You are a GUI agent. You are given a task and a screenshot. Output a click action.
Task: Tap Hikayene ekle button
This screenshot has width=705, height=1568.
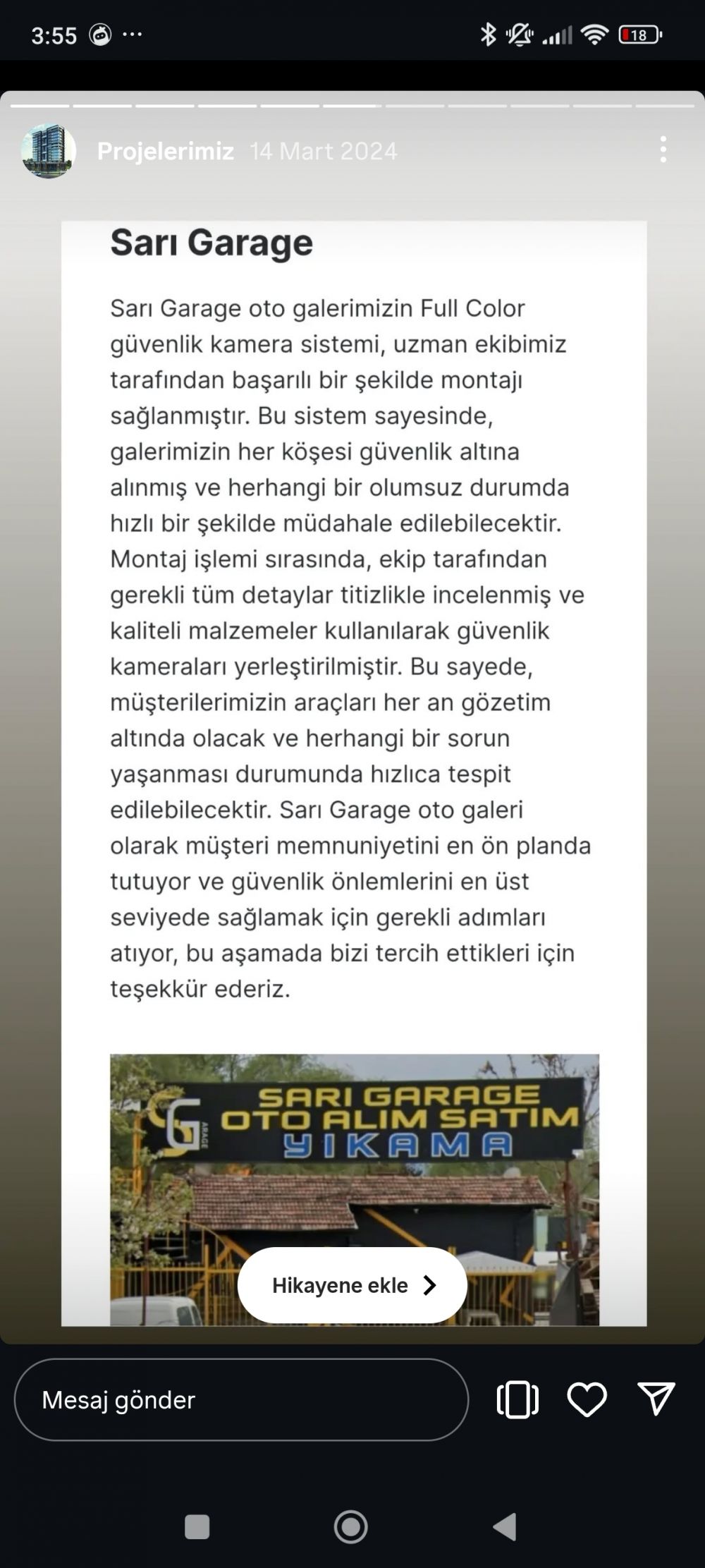click(352, 1285)
